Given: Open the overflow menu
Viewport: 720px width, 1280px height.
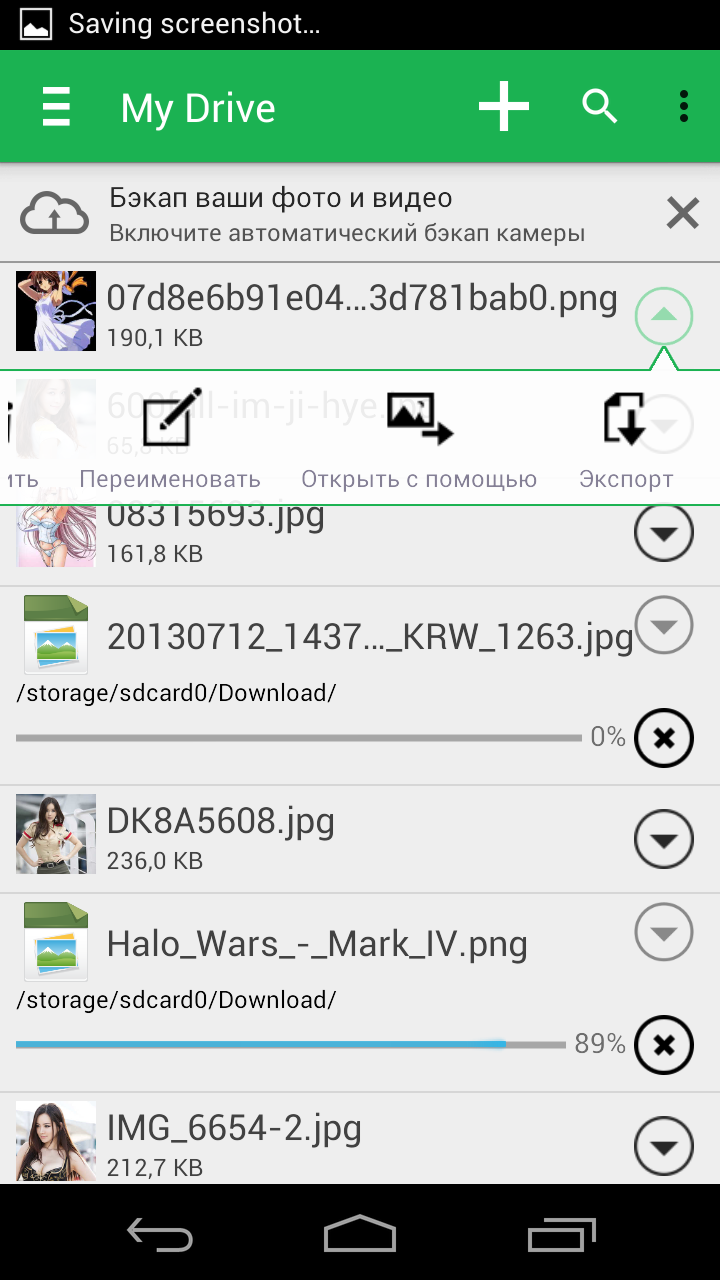Looking at the screenshot, I should pos(684,106).
